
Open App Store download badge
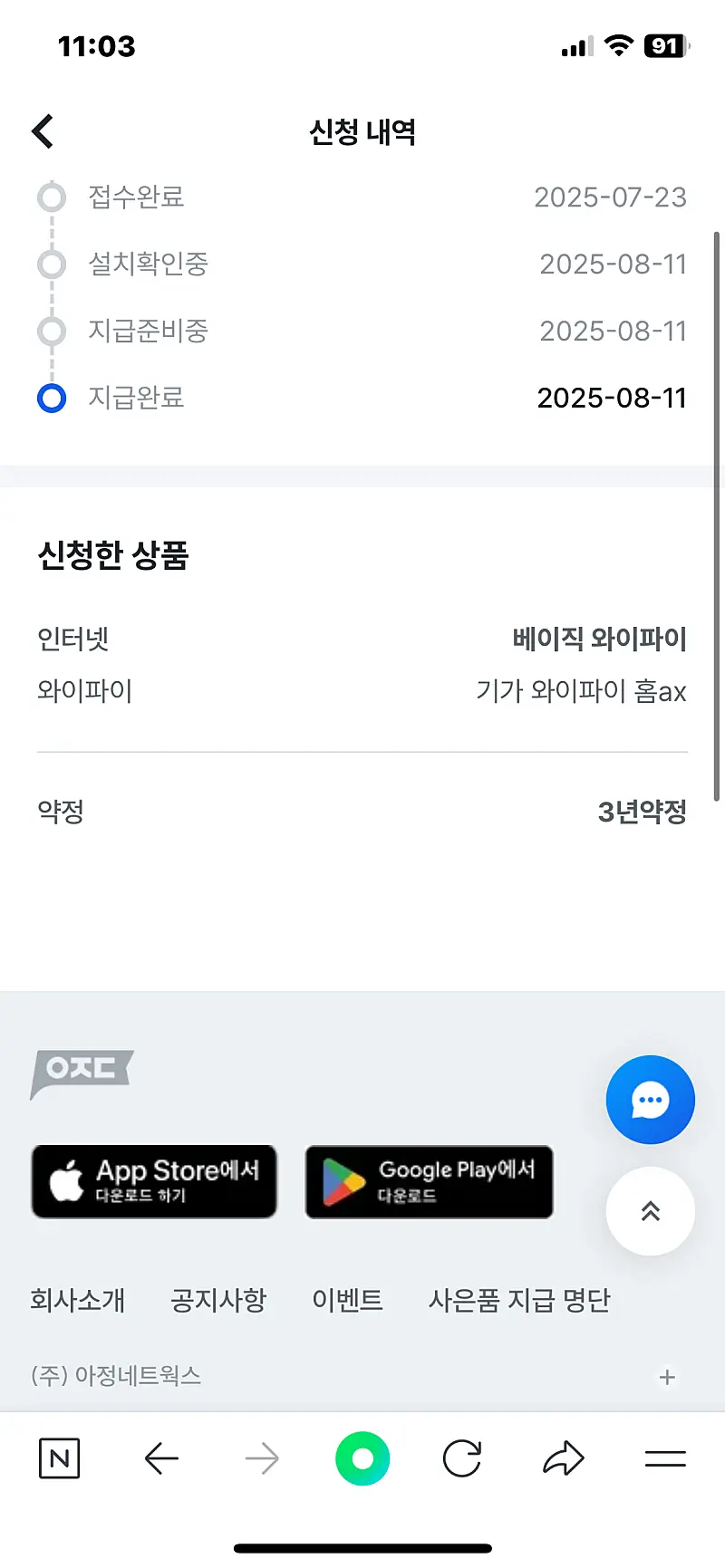point(154,1181)
